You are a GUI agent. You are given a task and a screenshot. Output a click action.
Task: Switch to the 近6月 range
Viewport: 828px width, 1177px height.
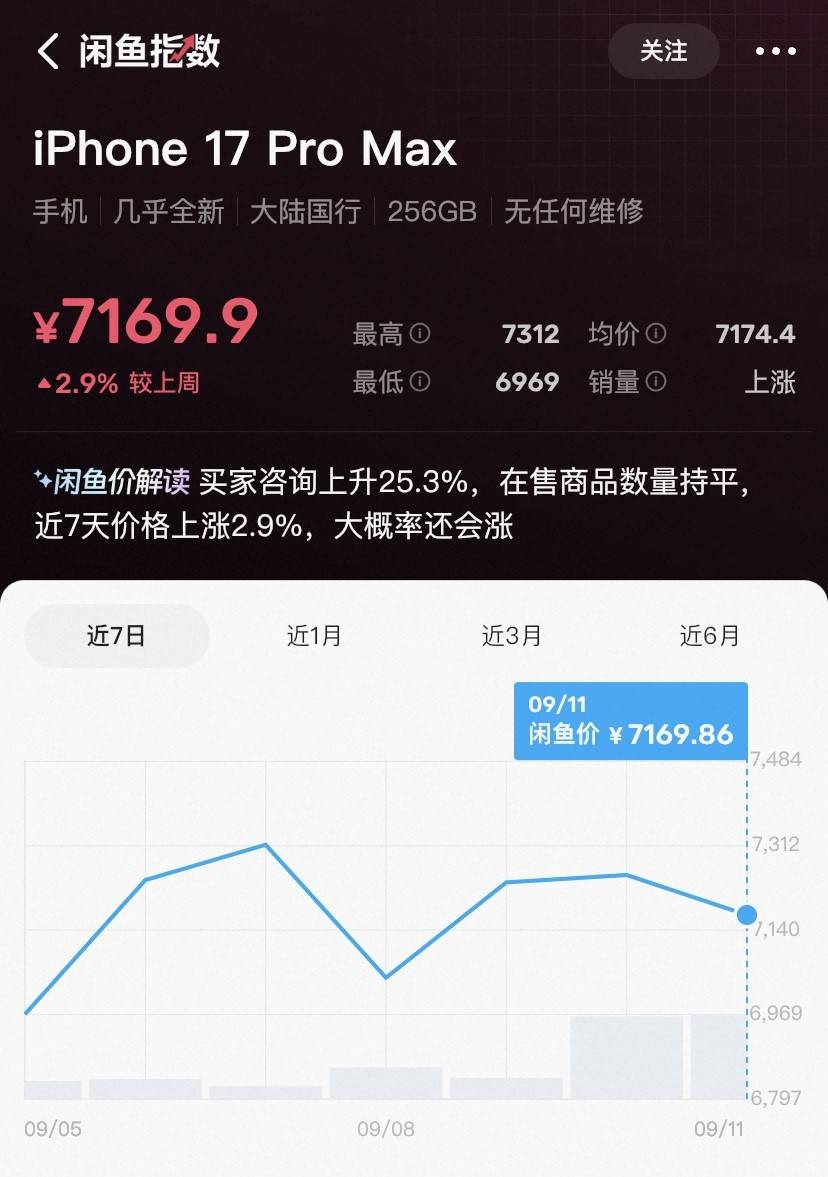click(709, 636)
